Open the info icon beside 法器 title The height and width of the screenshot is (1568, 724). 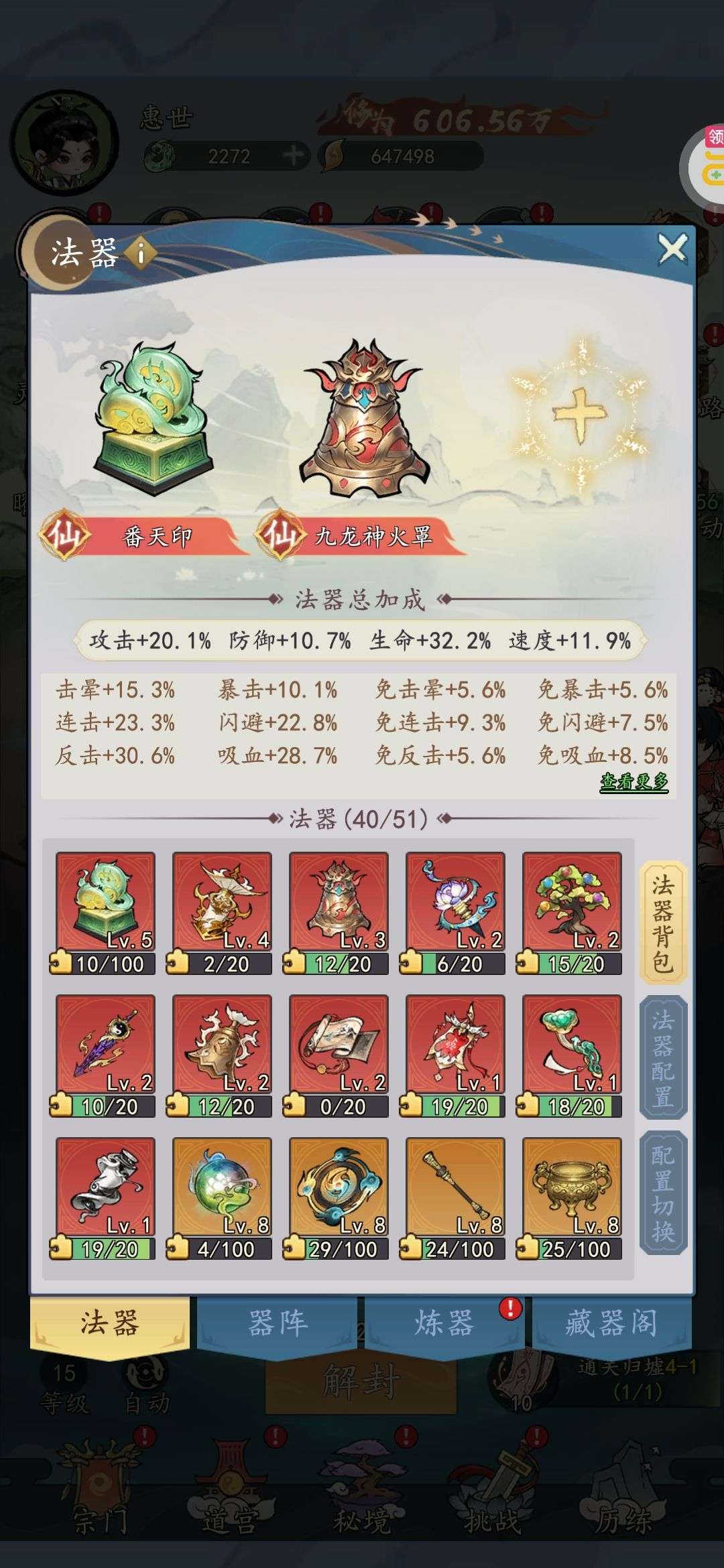(141, 253)
